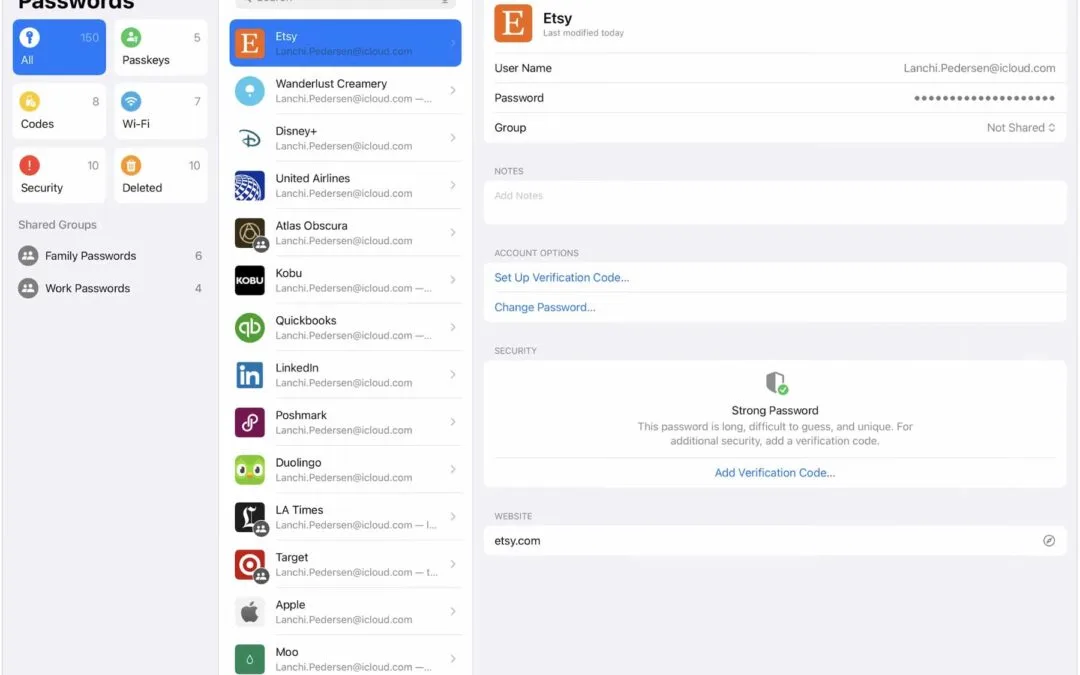Screen dimensions: 1080x675
Task: Choose Change Password for Etsy
Action: point(545,307)
